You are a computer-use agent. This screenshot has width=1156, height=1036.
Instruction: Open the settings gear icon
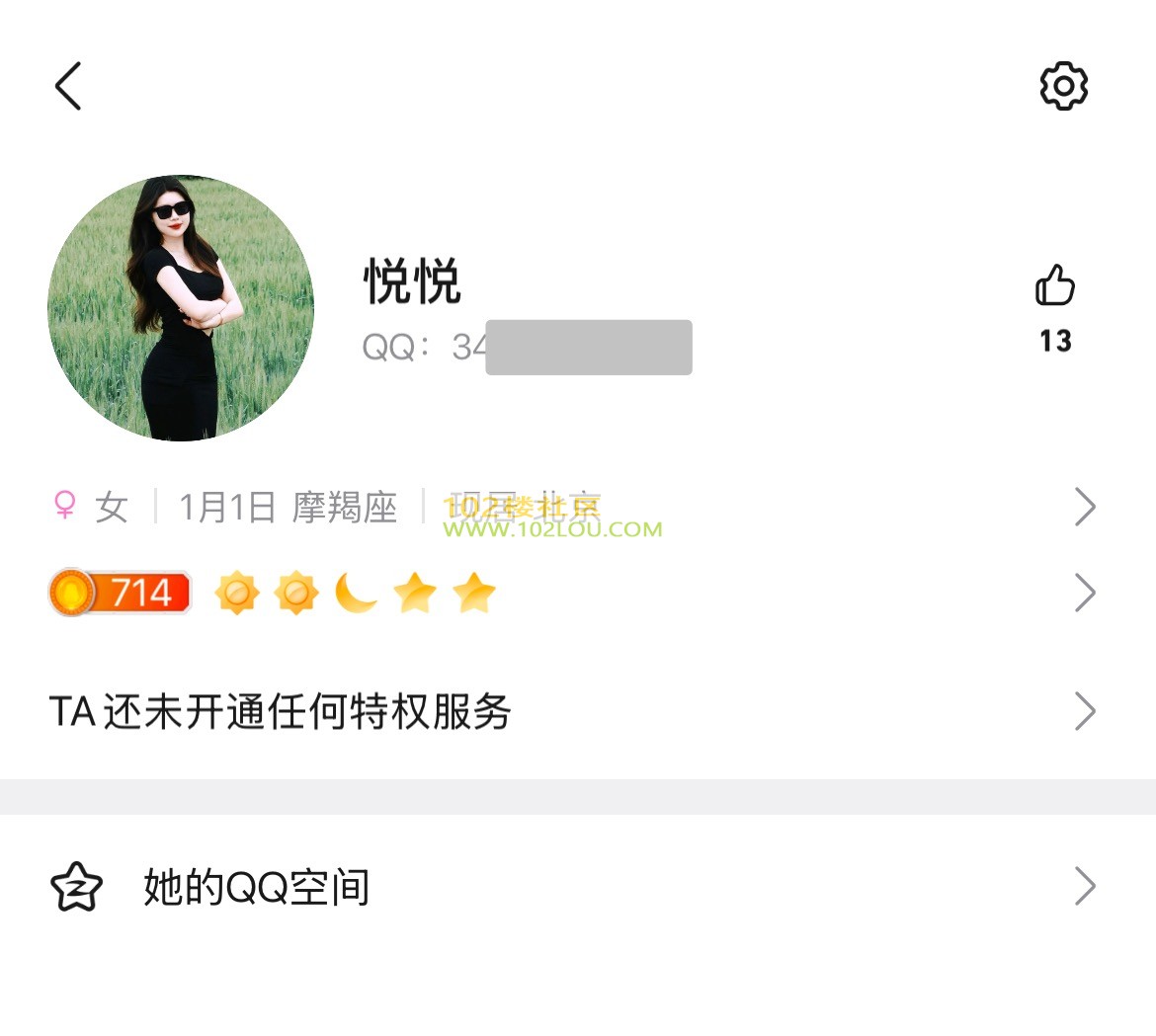point(1063,86)
